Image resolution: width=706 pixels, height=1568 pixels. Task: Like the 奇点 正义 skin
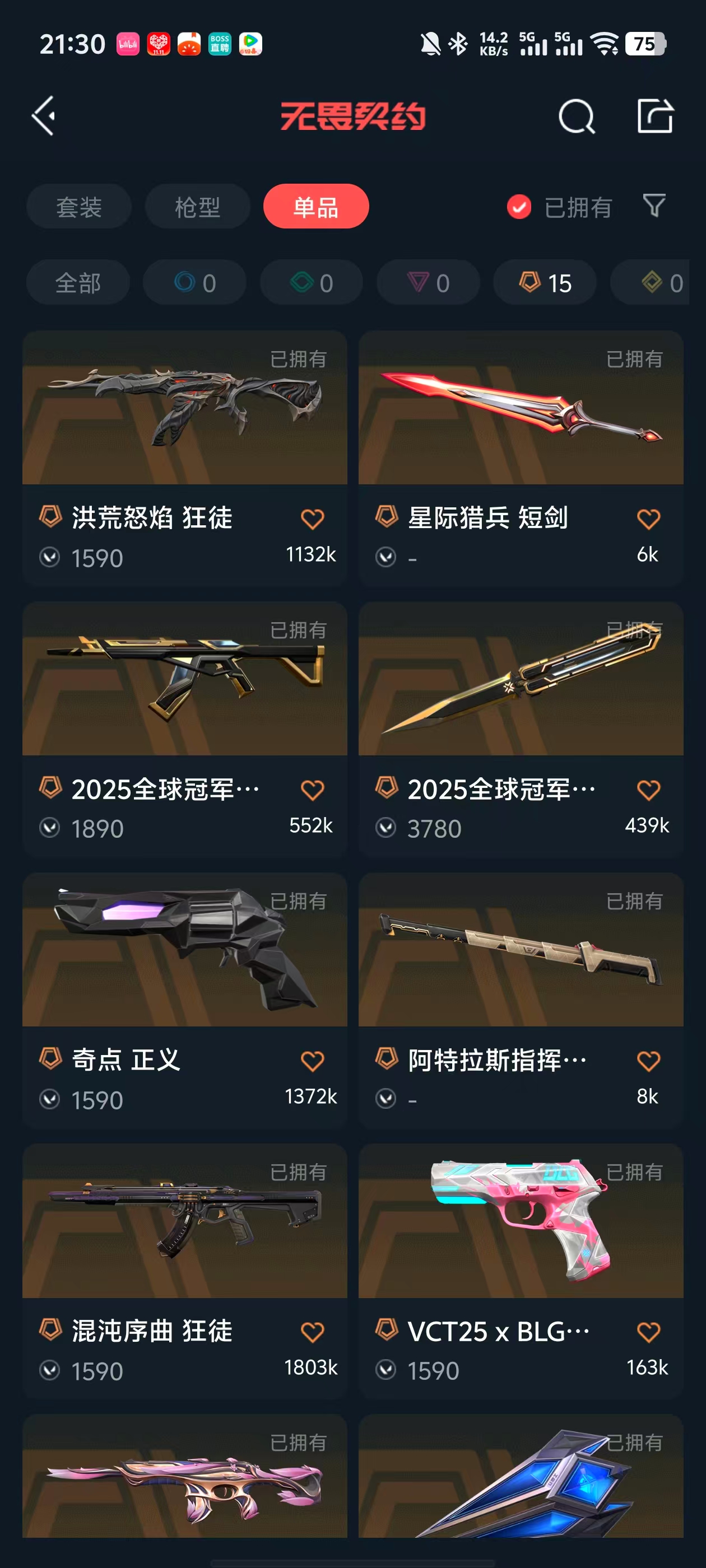pos(313,1061)
